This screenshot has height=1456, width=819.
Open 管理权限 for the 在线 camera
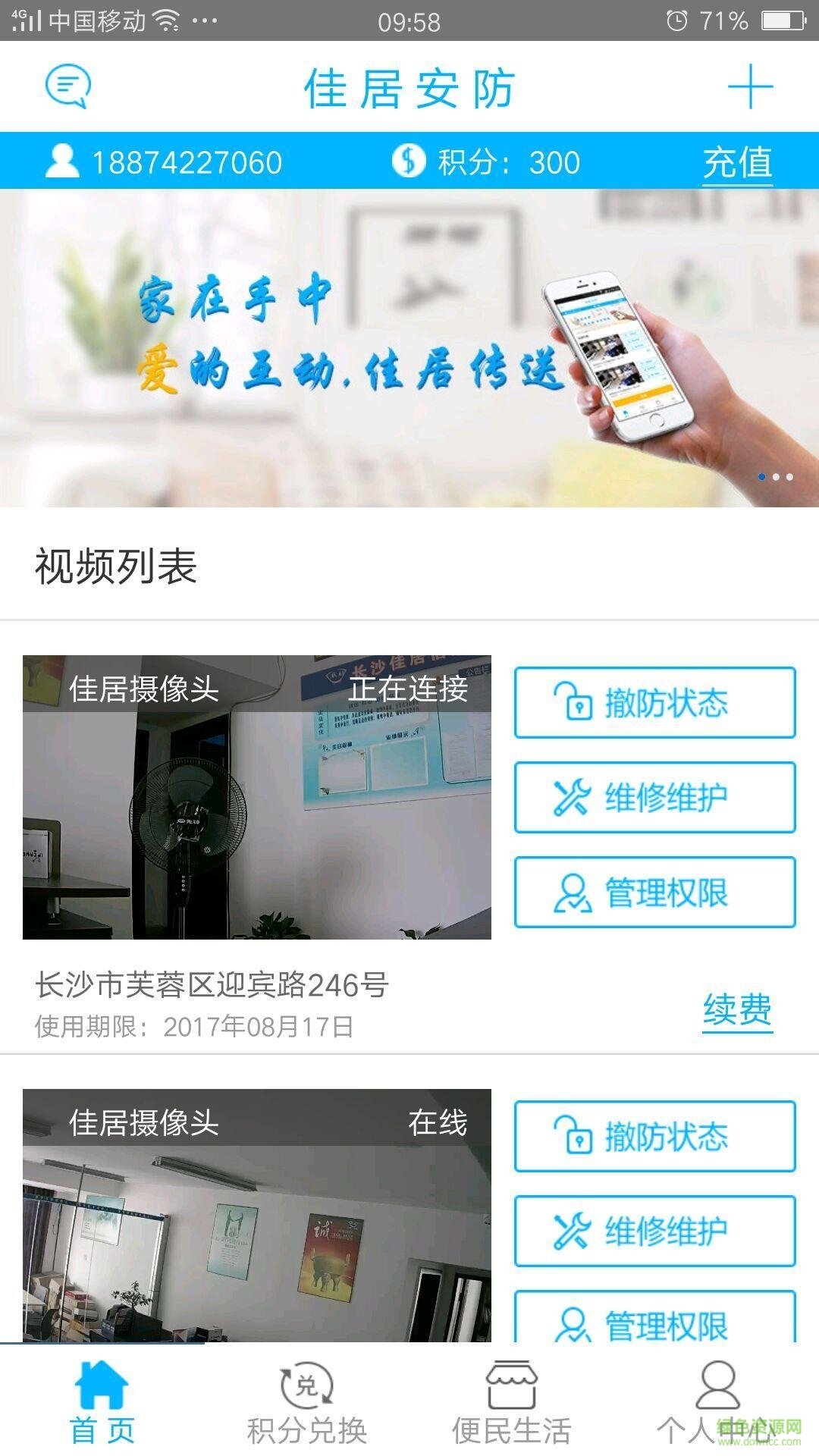click(x=654, y=1321)
